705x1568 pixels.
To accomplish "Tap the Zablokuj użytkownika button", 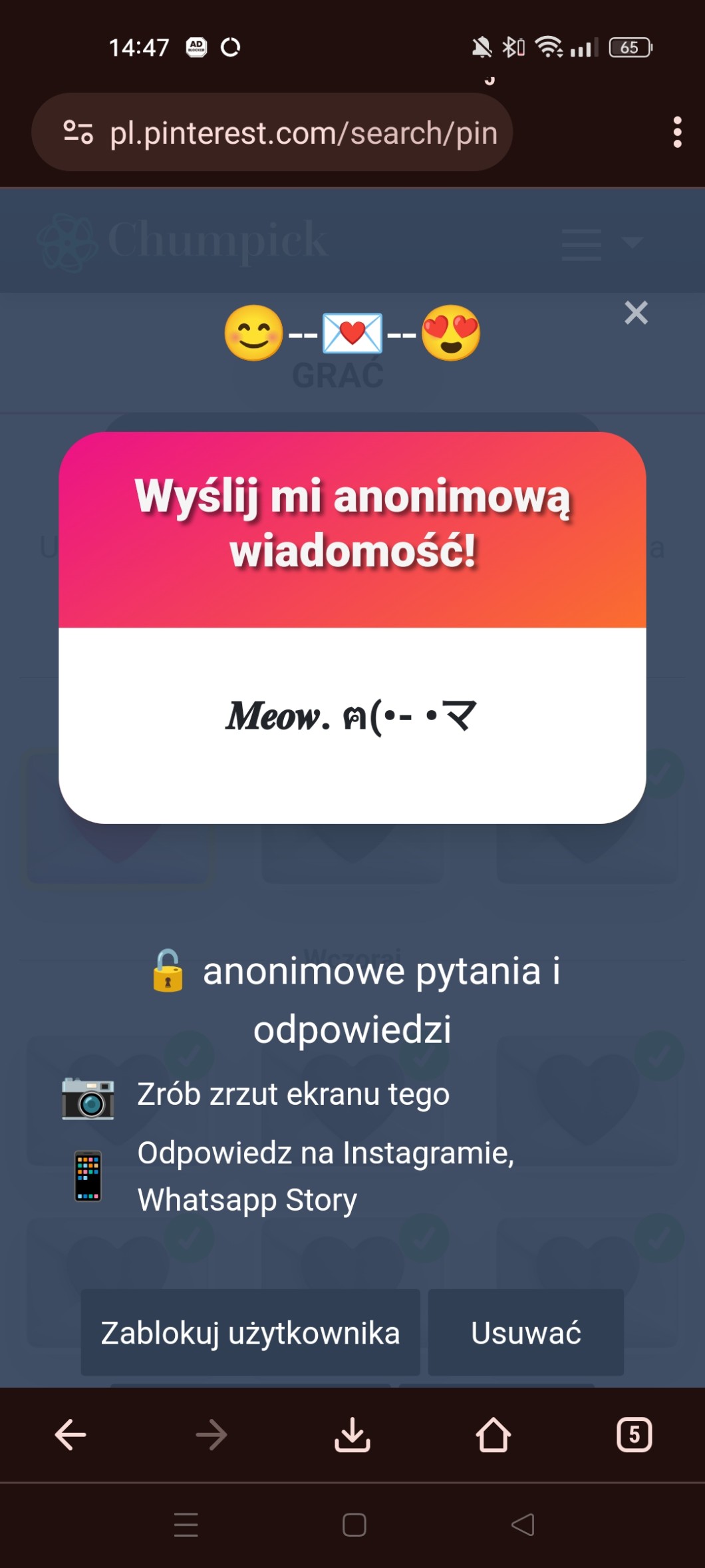I will click(x=250, y=1332).
